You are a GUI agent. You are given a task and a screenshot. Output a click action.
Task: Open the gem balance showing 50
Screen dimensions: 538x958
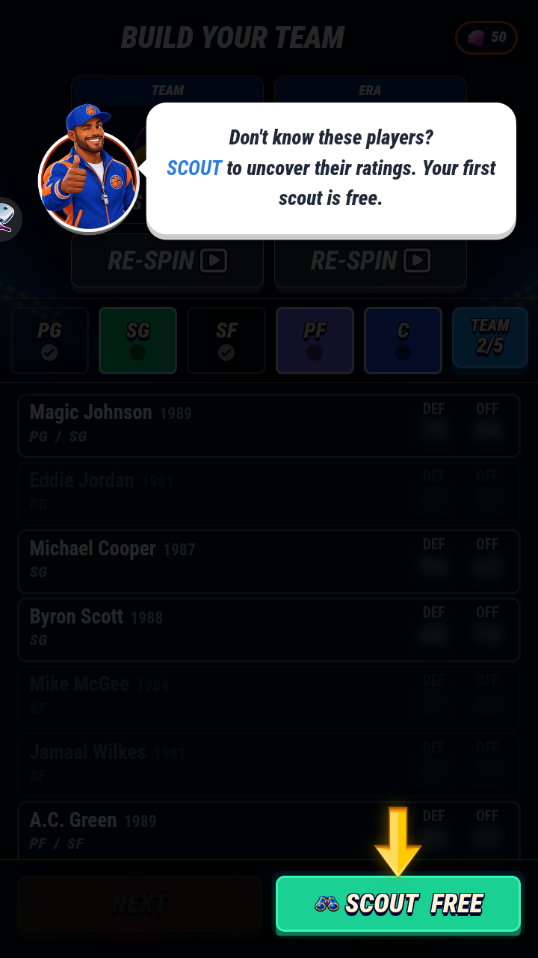tap(486, 38)
